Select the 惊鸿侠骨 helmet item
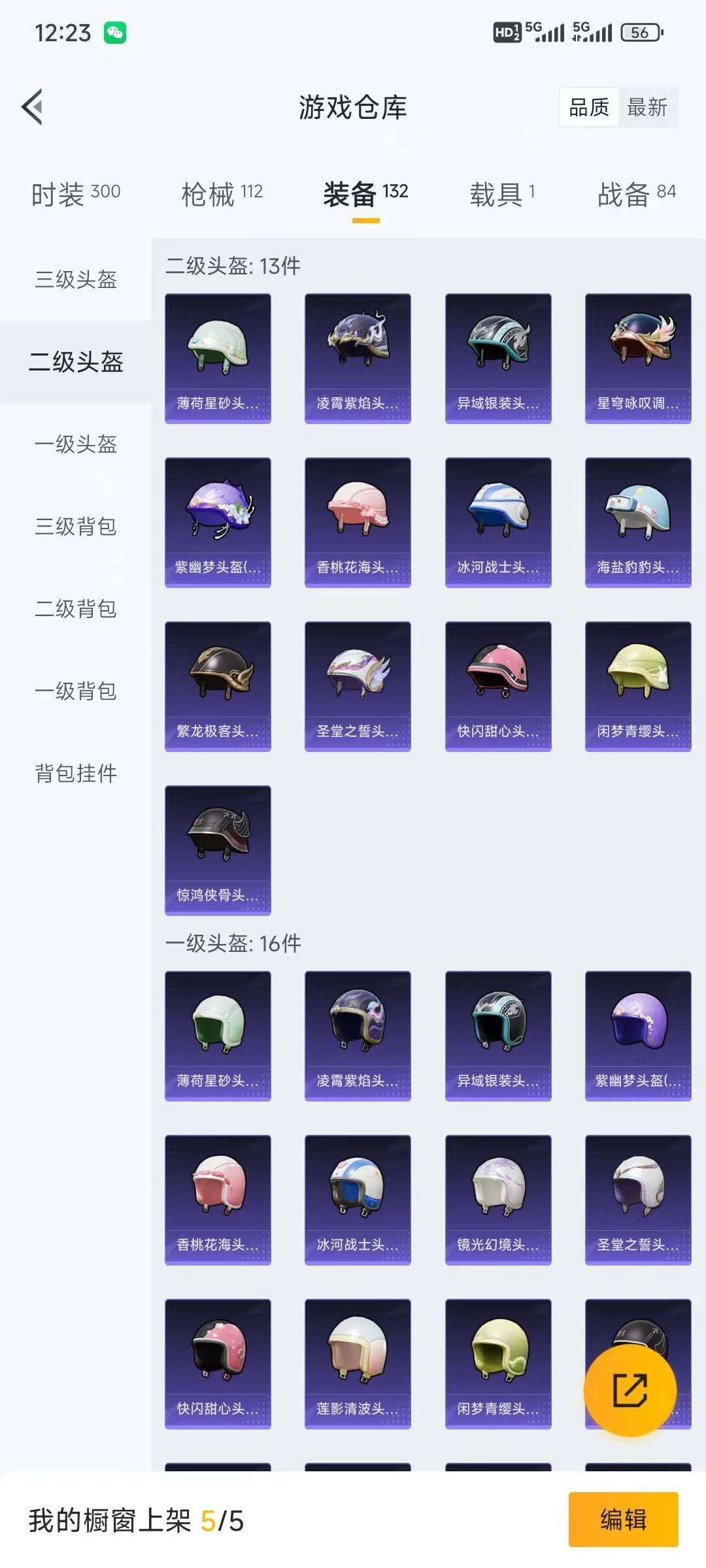This screenshot has width=706, height=1568. pyautogui.click(x=218, y=850)
